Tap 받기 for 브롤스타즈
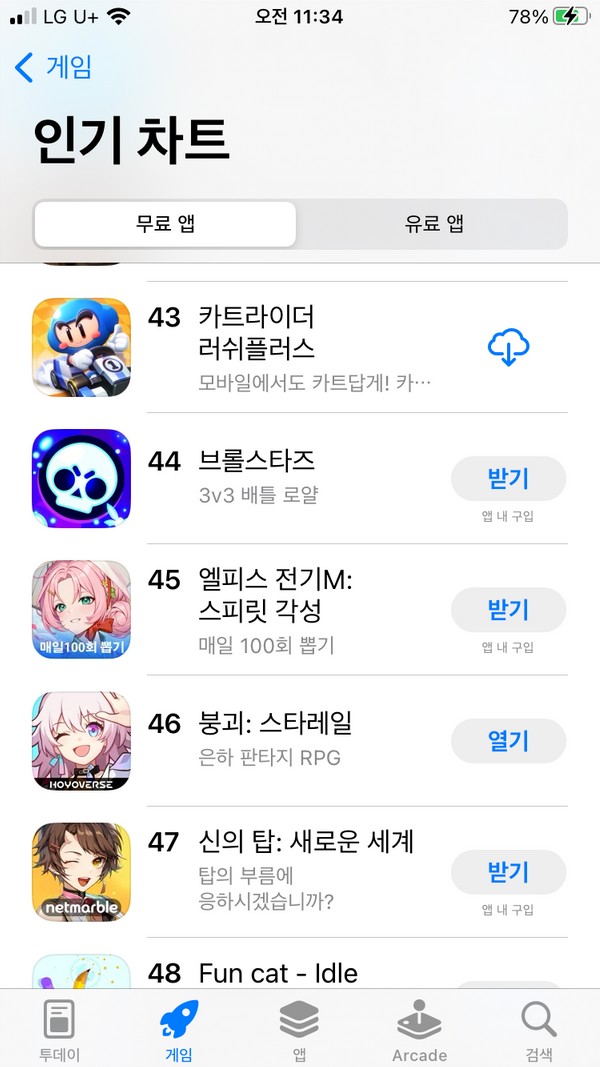Image resolution: width=600 pixels, height=1067 pixels. 508,478
